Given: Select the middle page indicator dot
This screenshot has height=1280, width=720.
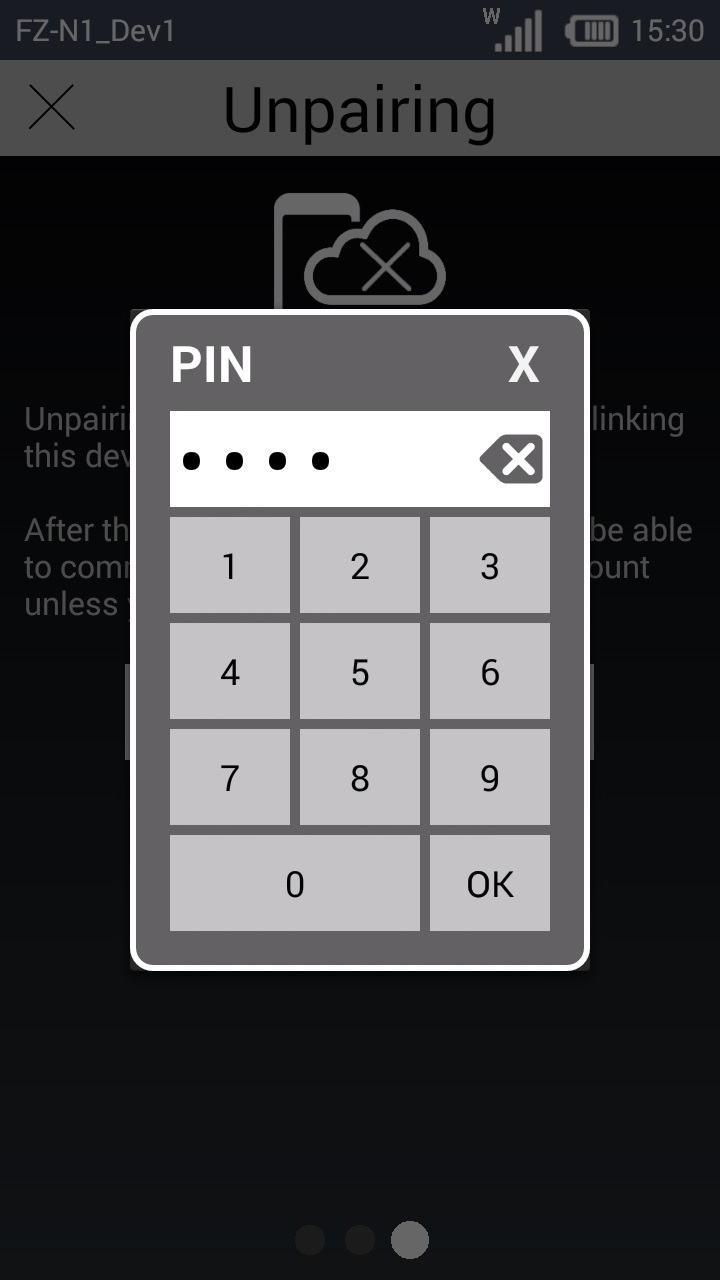Looking at the screenshot, I should click(x=360, y=1239).
